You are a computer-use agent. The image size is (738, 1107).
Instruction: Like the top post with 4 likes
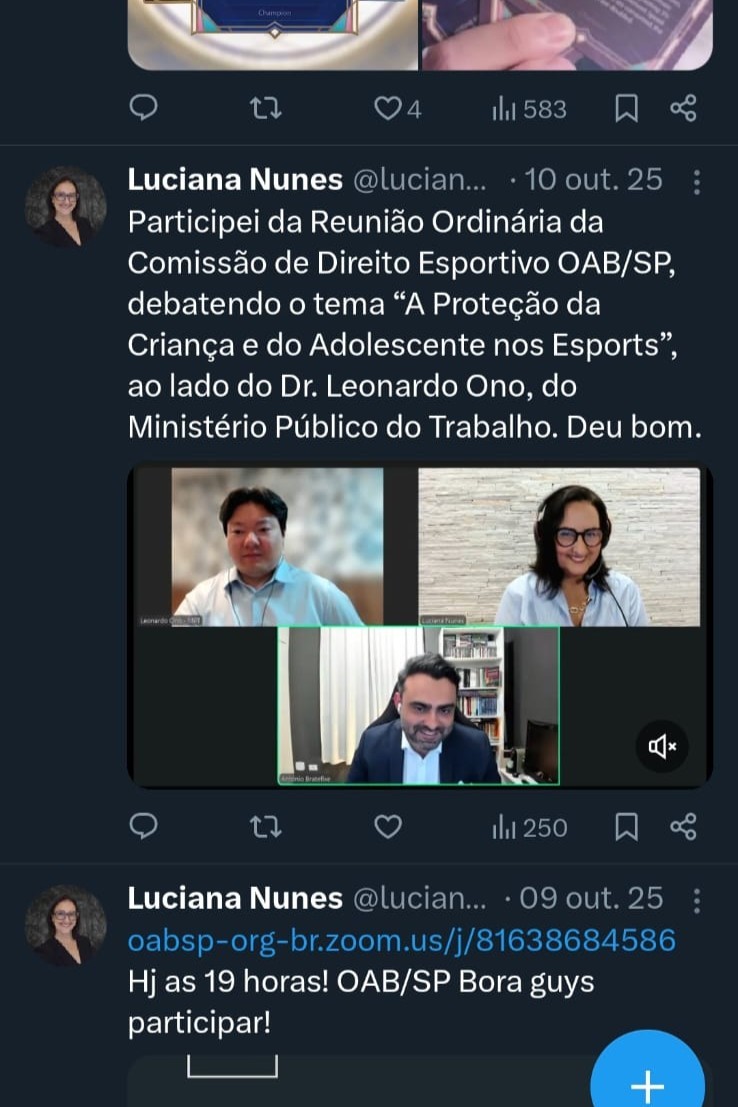[x=388, y=108]
